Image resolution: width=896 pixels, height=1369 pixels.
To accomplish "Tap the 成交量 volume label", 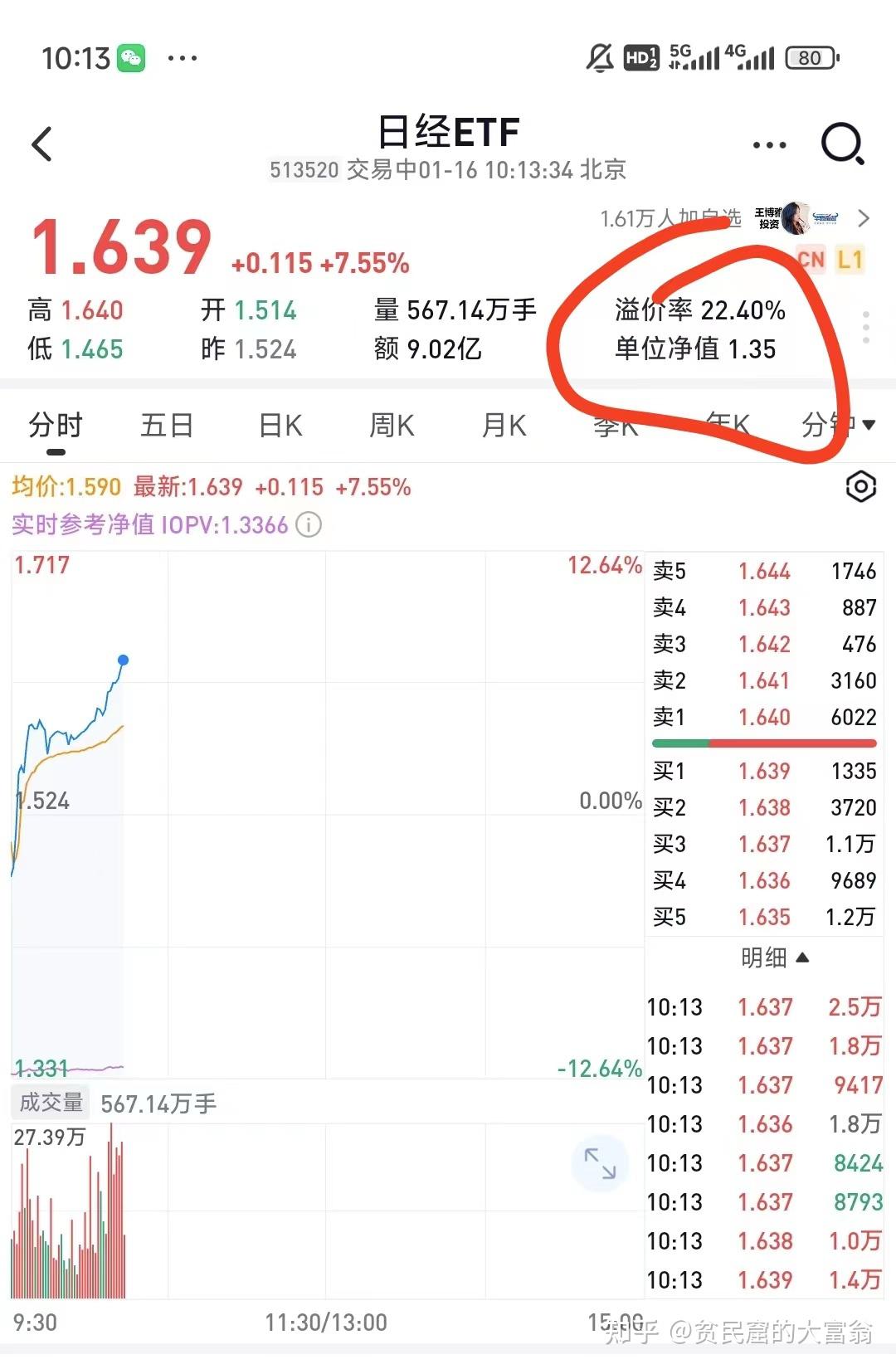I will click(50, 1102).
